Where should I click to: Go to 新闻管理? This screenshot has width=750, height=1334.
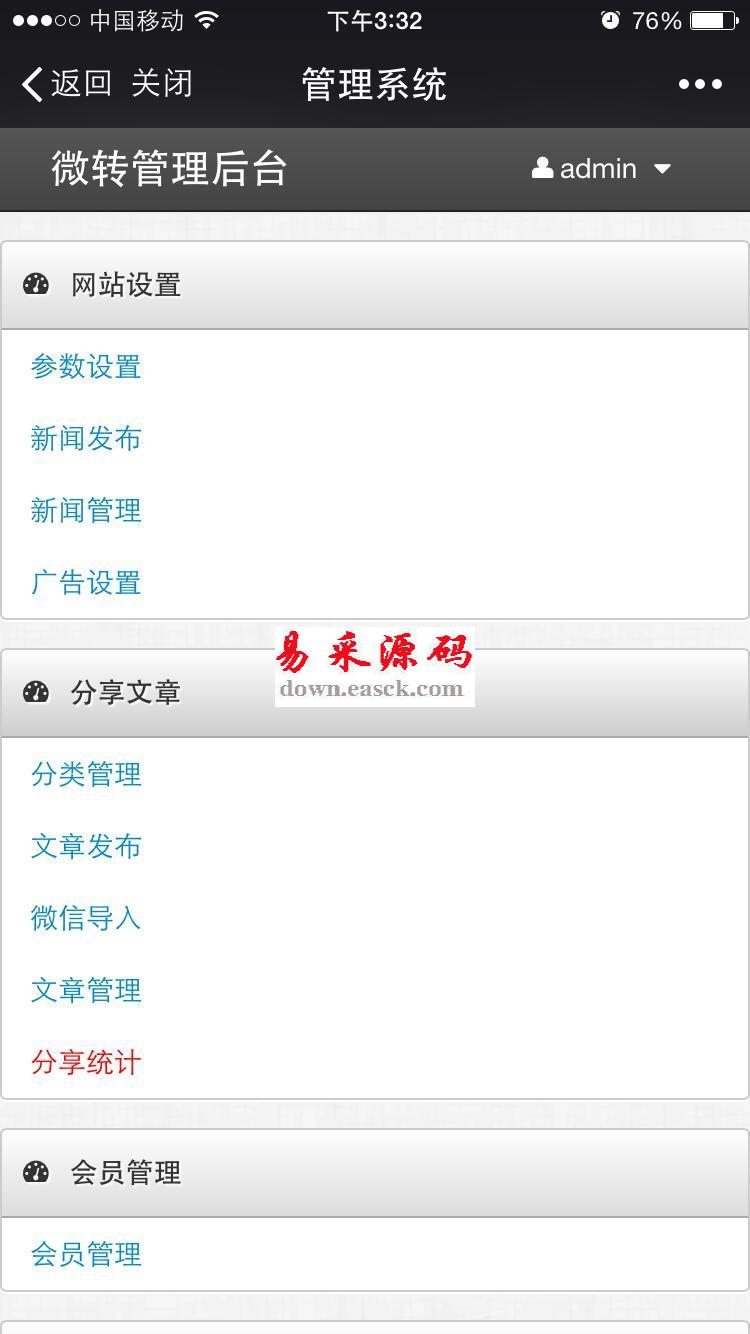tap(86, 511)
